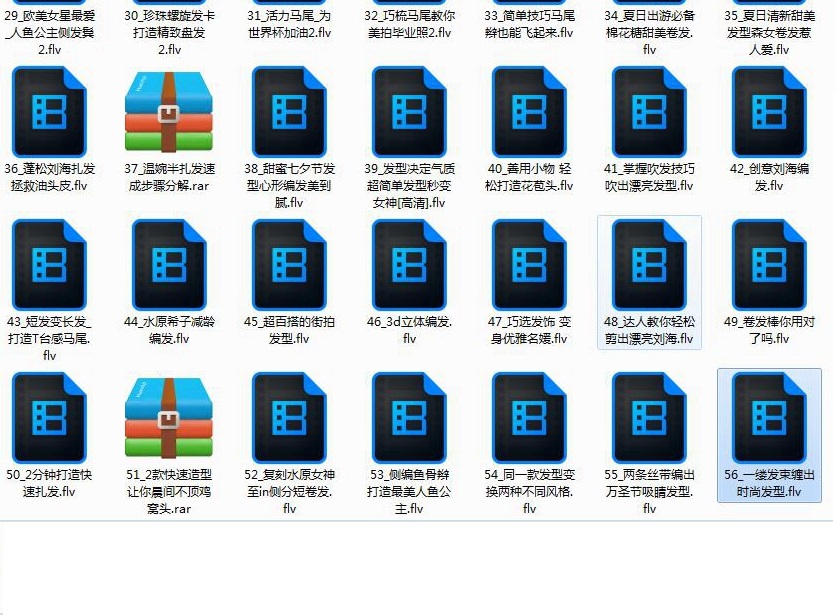Open 45_超百搭的街拍发型.flv
The width and height of the screenshot is (836, 615).
[x=288, y=265]
